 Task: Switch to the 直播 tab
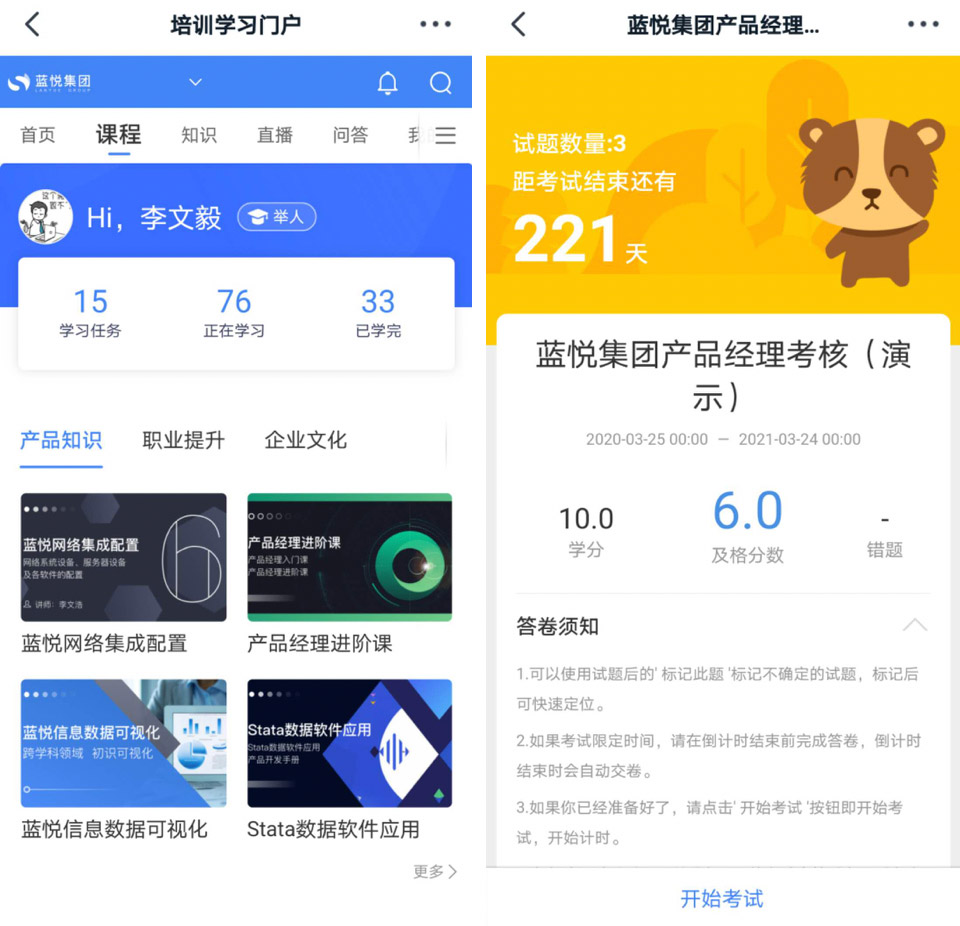274,135
